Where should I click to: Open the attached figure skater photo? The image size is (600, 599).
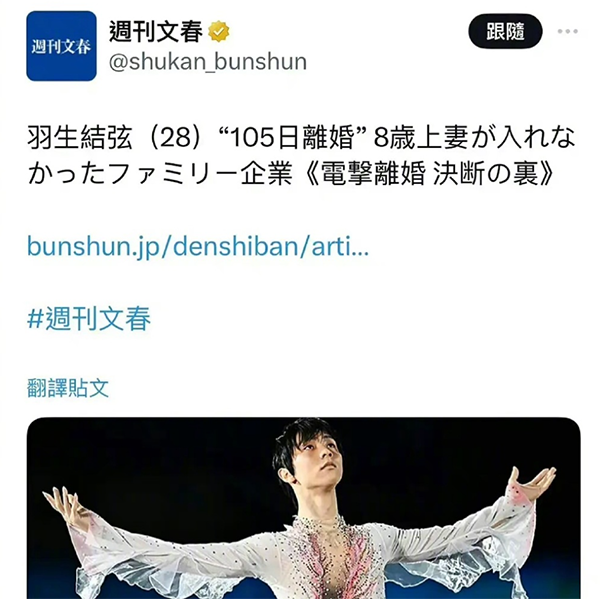tap(303, 508)
